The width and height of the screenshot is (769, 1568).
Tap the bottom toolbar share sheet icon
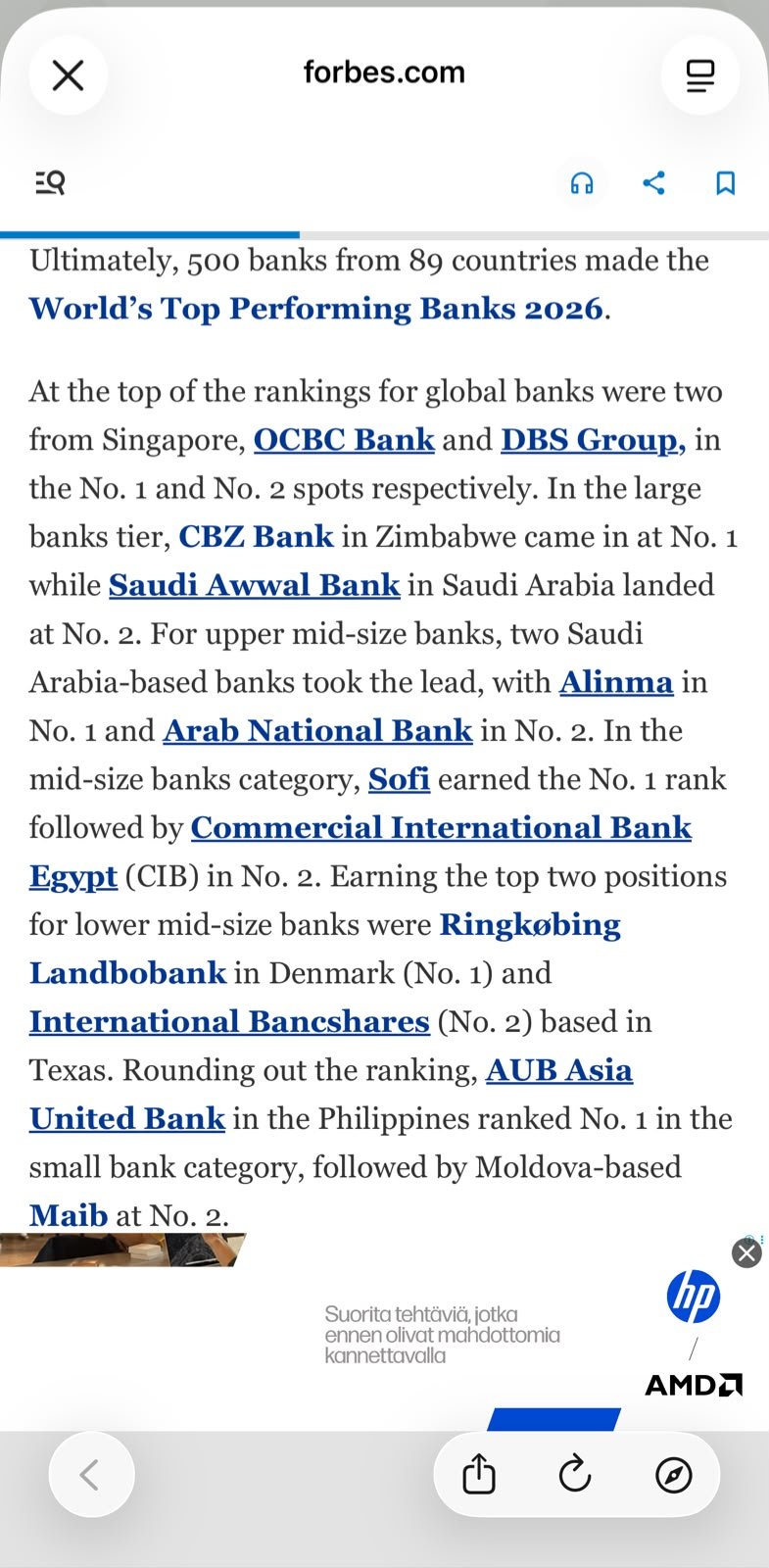tap(479, 1473)
